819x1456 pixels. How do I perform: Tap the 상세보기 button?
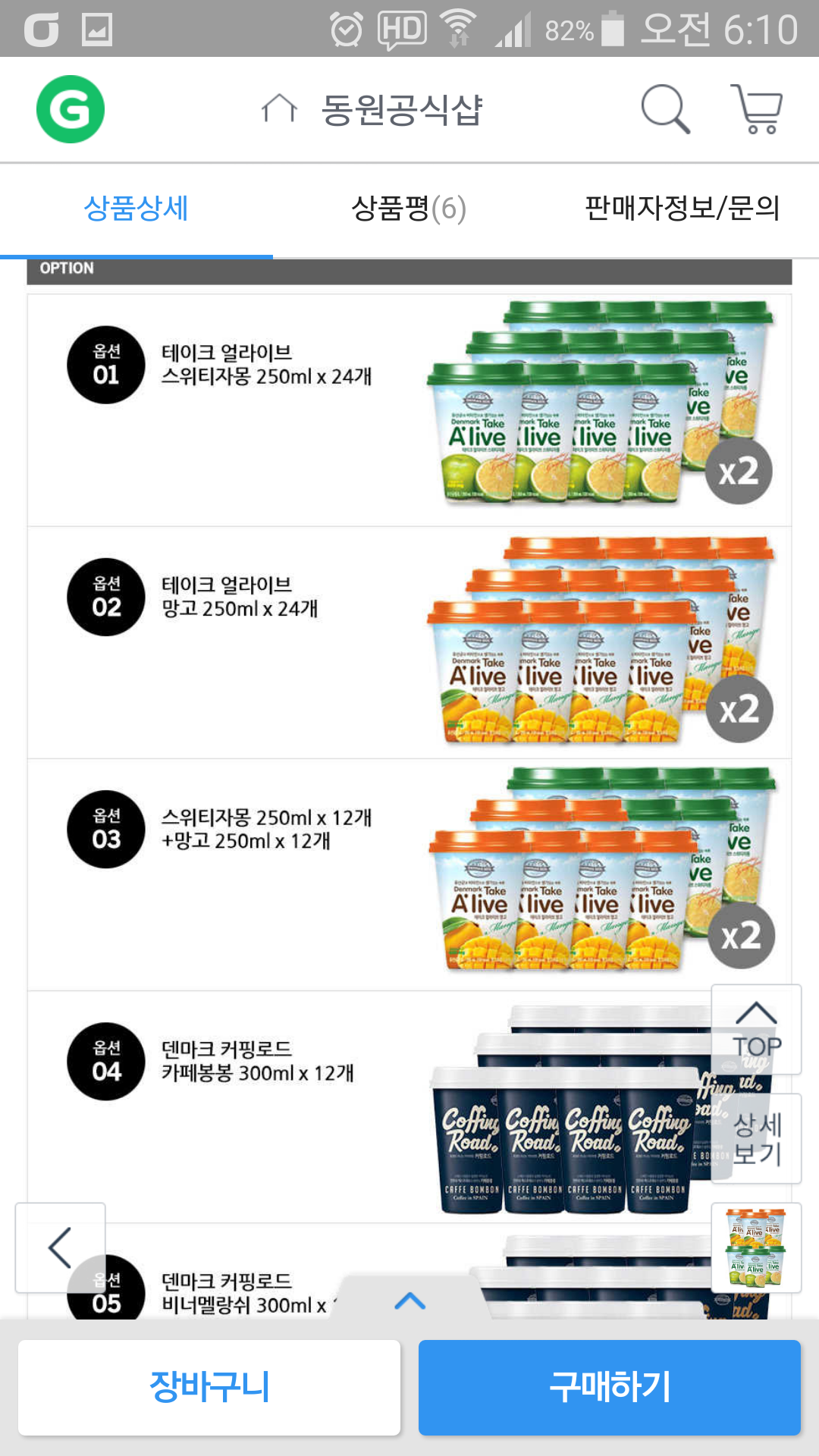point(756,1138)
